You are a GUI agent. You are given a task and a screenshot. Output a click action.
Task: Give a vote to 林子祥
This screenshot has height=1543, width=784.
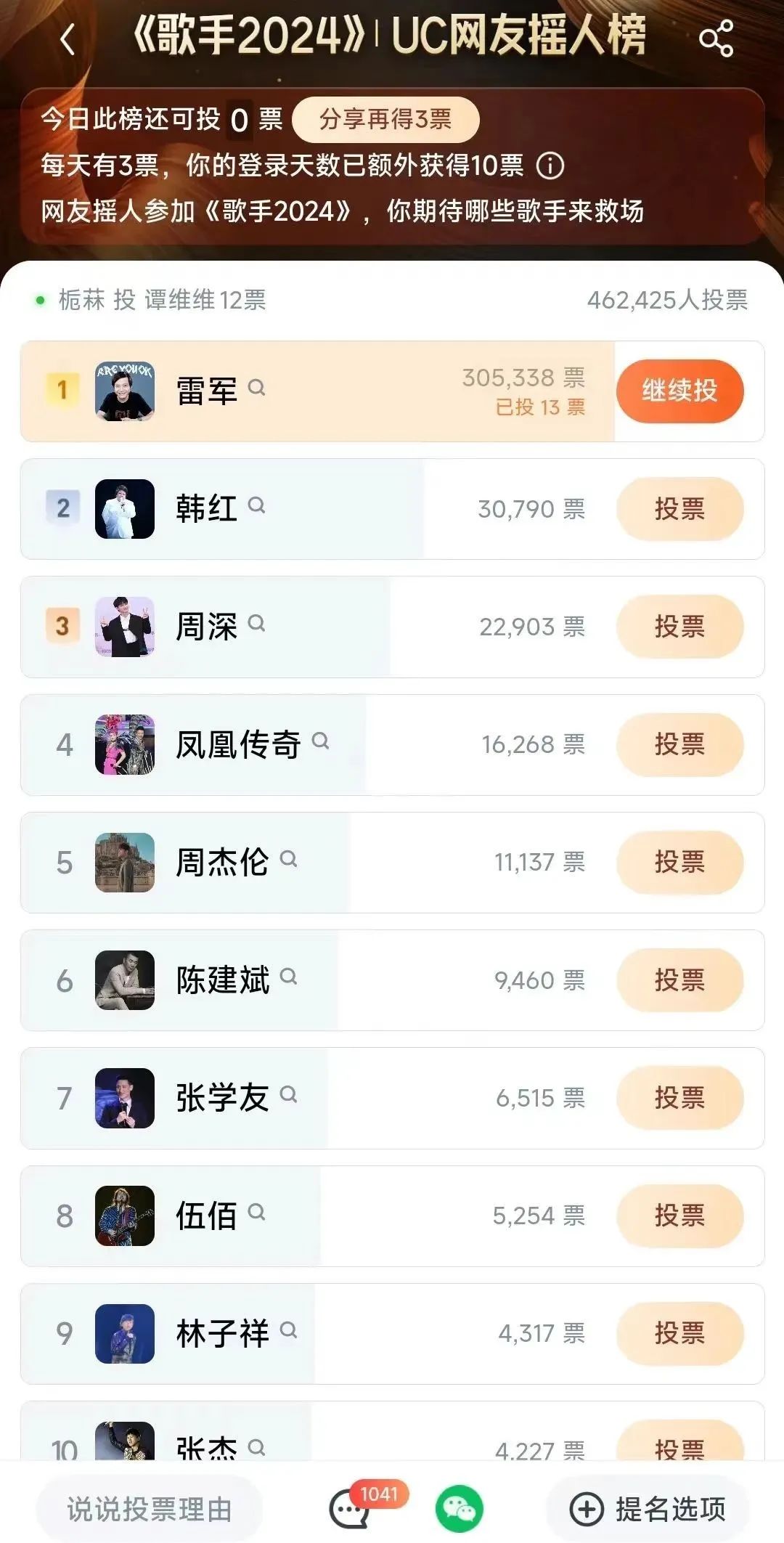(679, 1333)
